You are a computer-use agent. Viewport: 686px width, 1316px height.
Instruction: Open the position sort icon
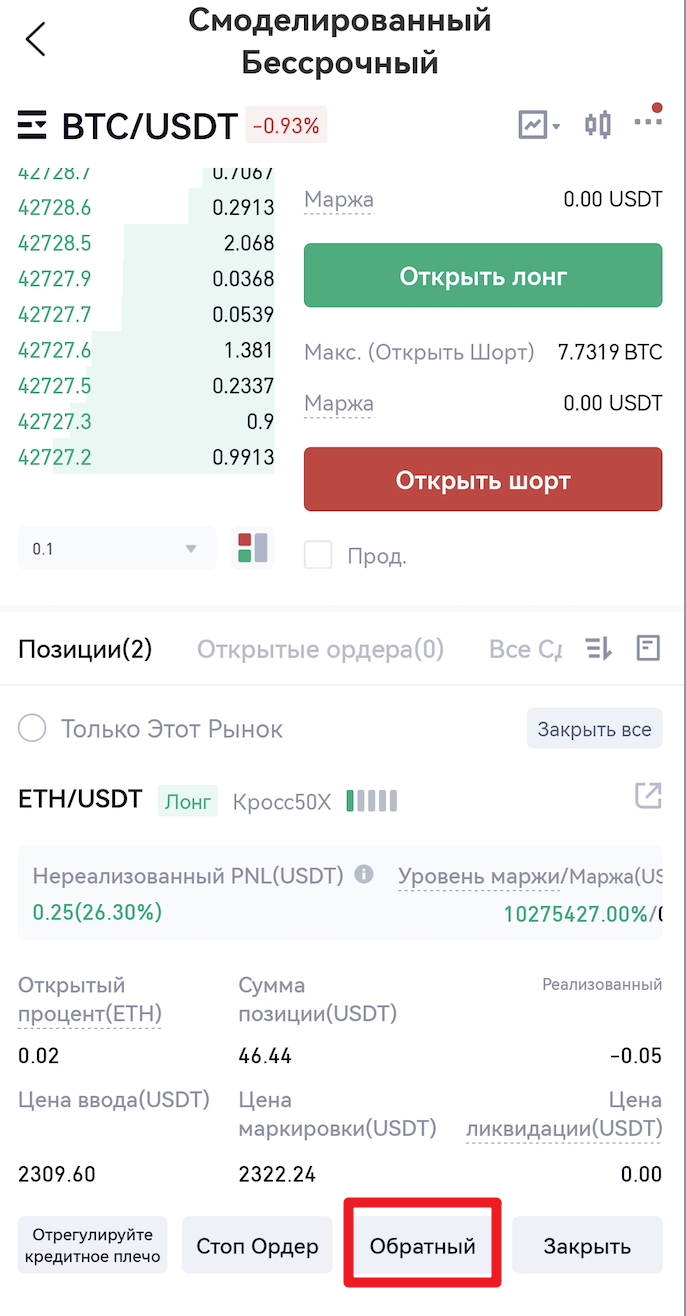click(599, 649)
